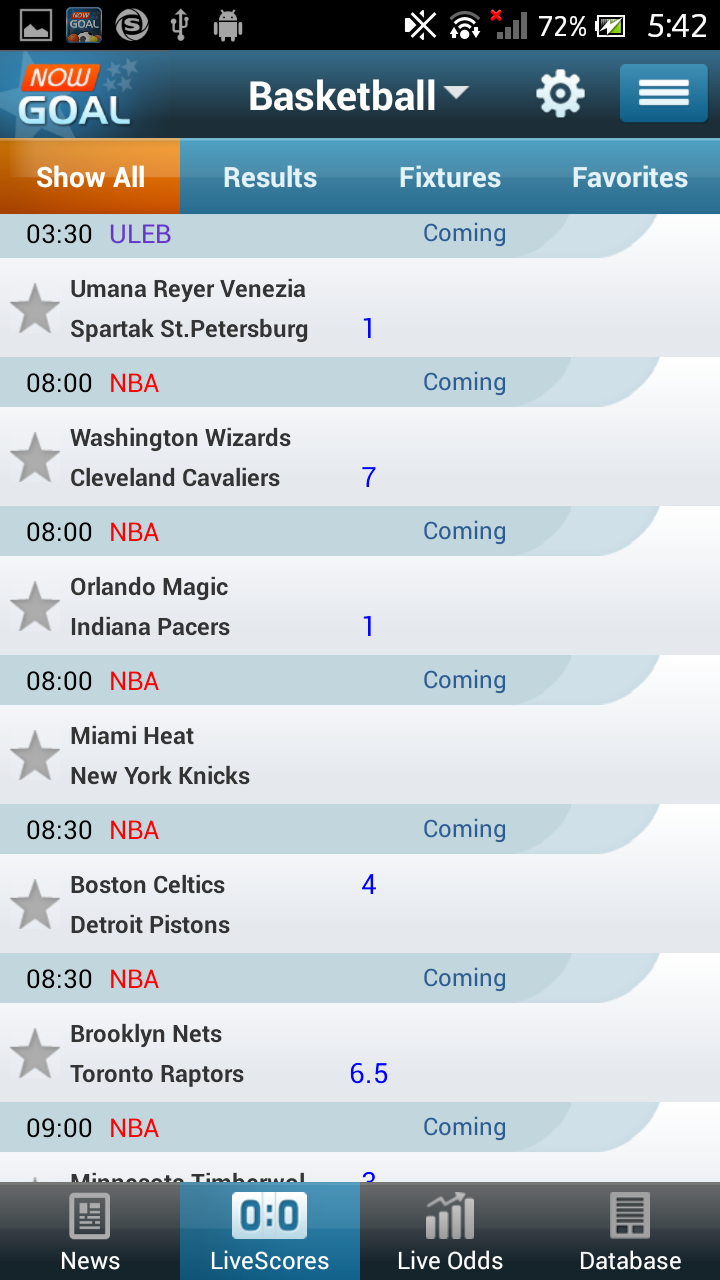Favorite the Umana Reyer Venezia match
Image resolution: width=720 pixels, height=1280 pixels.
click(35, 309)
